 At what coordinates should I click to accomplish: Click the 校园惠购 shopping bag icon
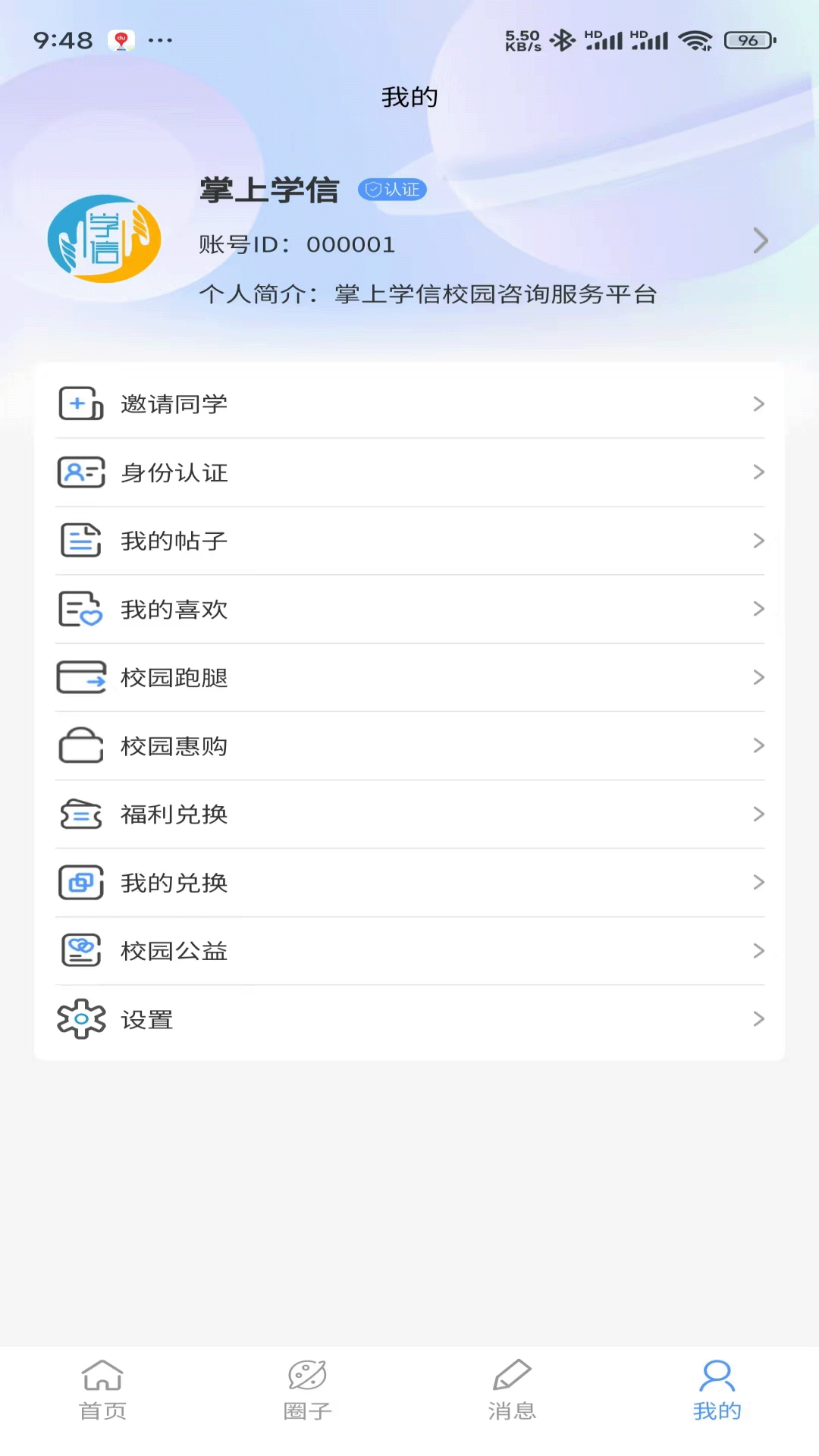(80, 745)
